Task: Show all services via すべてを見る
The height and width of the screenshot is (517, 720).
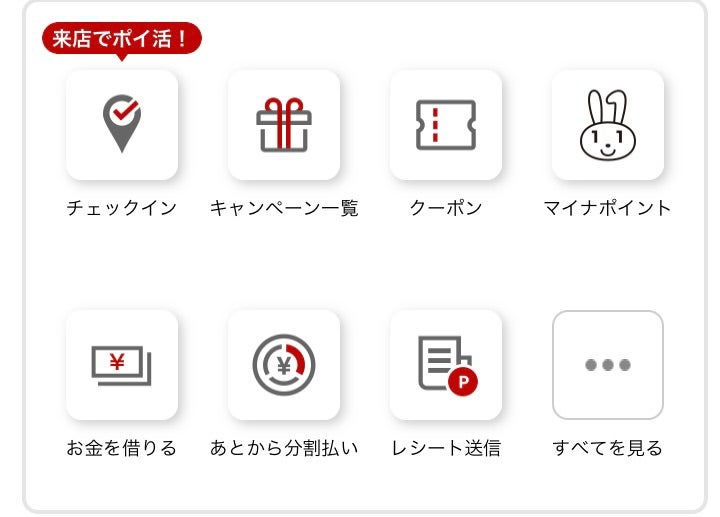Action: pyautogui.click(x=607, y=364)
